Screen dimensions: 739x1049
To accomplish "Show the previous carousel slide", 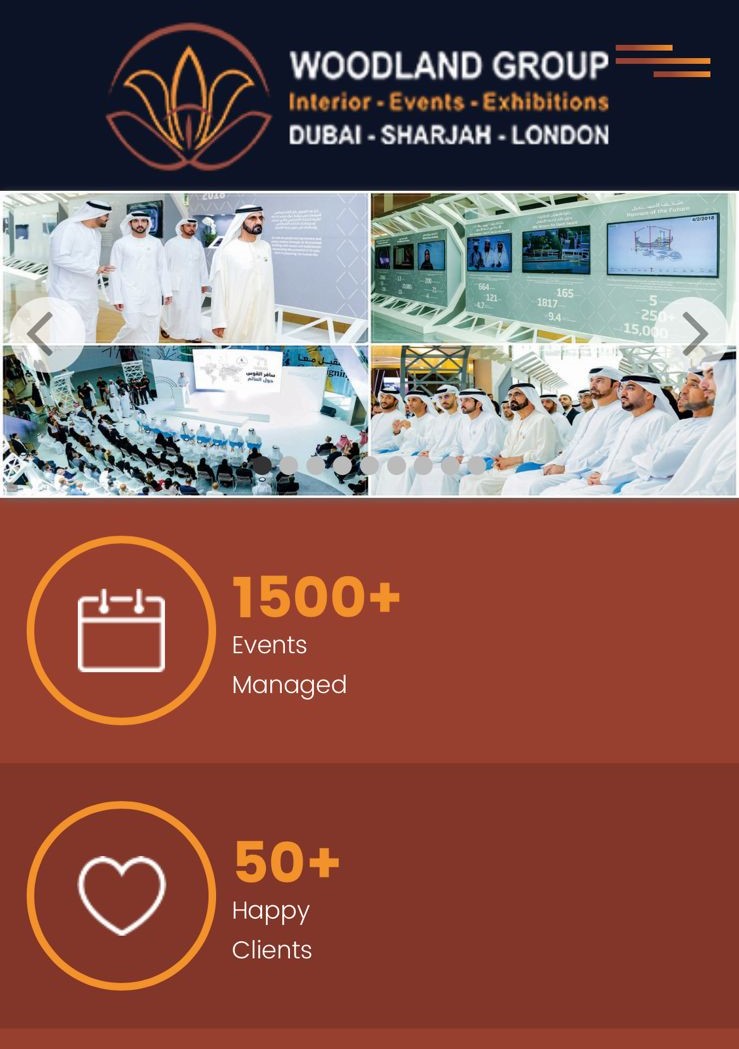I will (x=42, y=335).
